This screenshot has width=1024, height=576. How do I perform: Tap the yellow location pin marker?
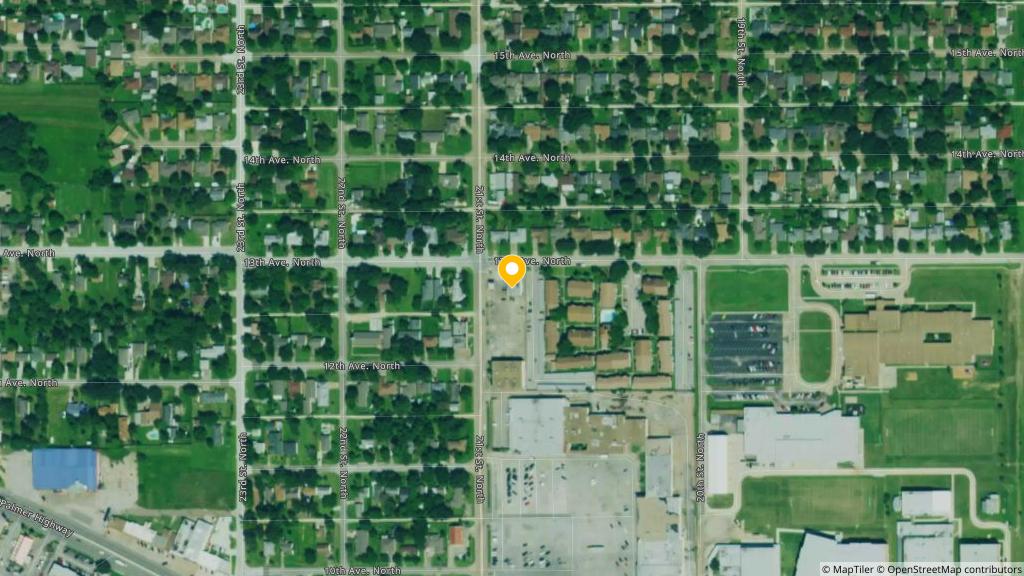(511, 269)
